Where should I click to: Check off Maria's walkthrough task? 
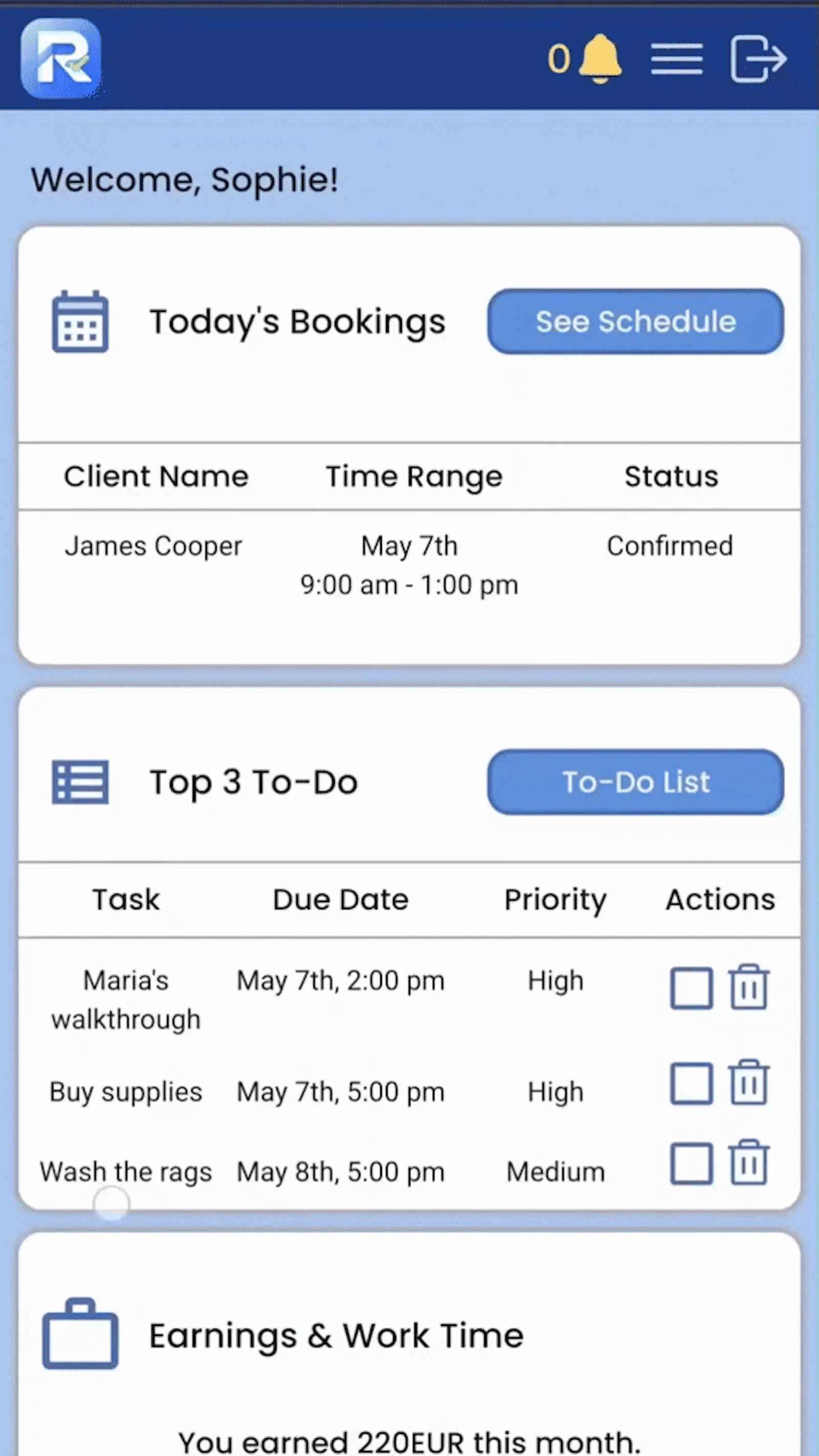click(691, 989)
